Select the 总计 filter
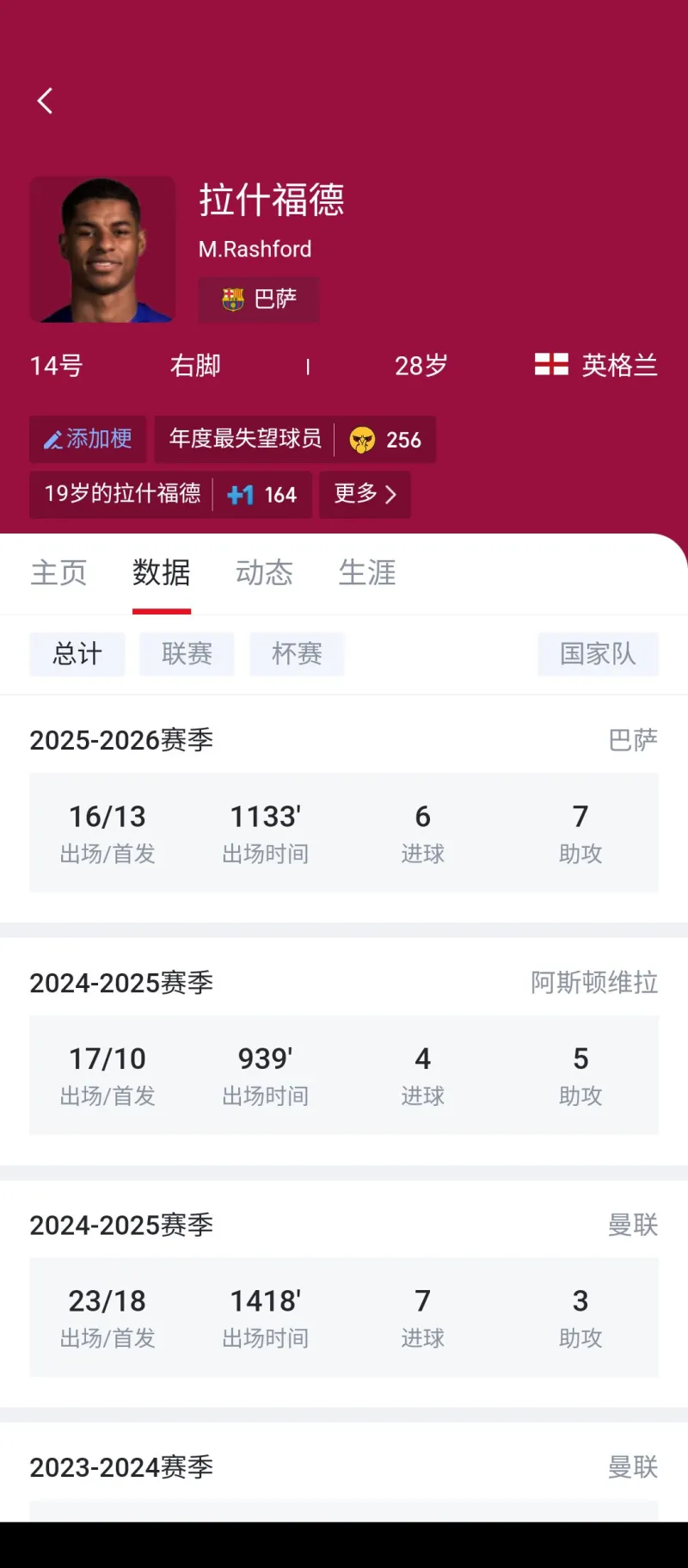688x1568 pixels. pyautogui.click(x=77, y=654)
